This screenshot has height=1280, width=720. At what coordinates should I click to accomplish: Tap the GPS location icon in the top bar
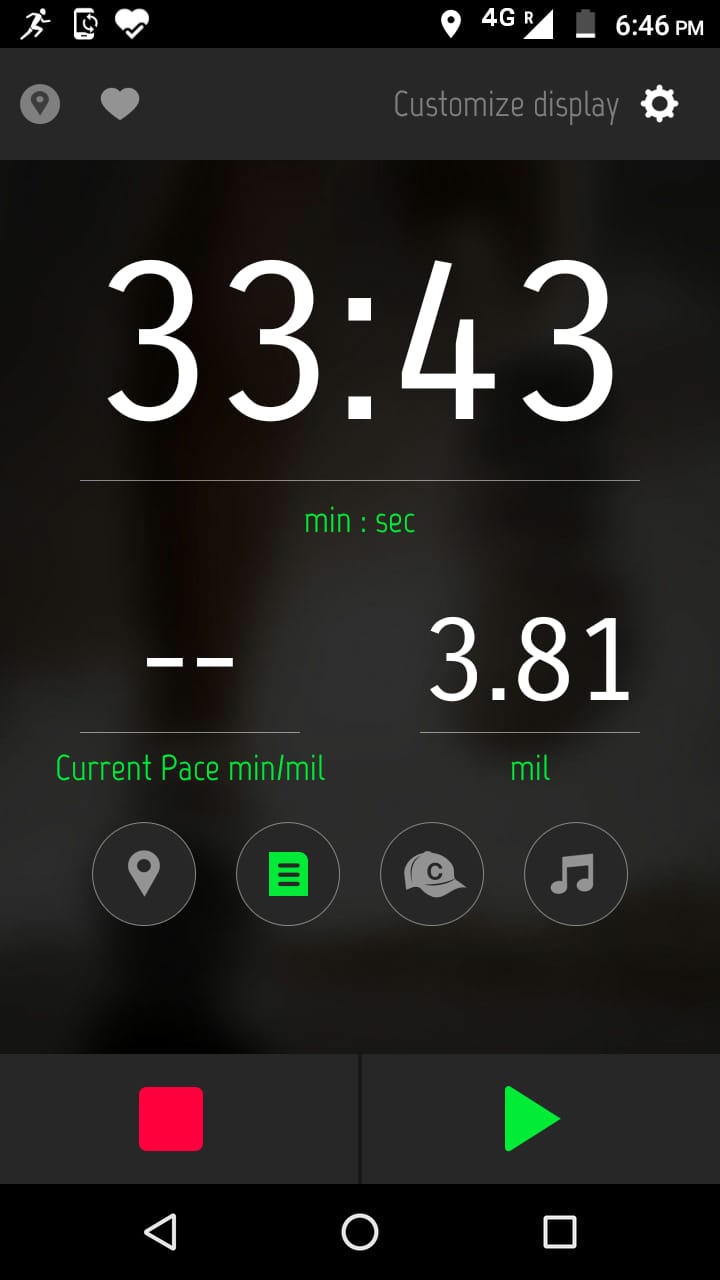40,104
